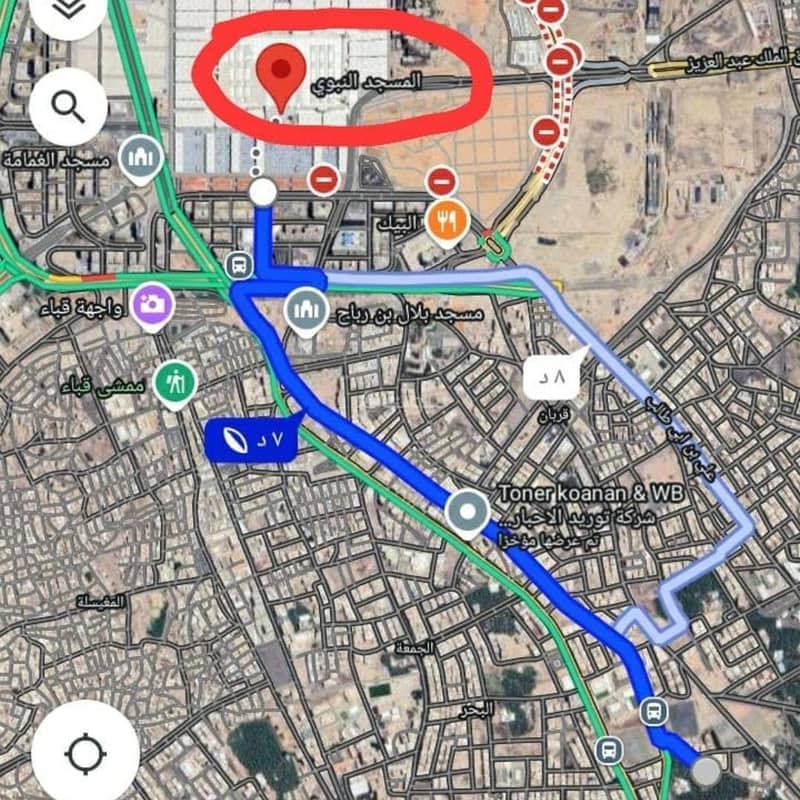This screenshot has height=800, width=800.
Task: Open the search magnifier button
Action: point(68,105)
